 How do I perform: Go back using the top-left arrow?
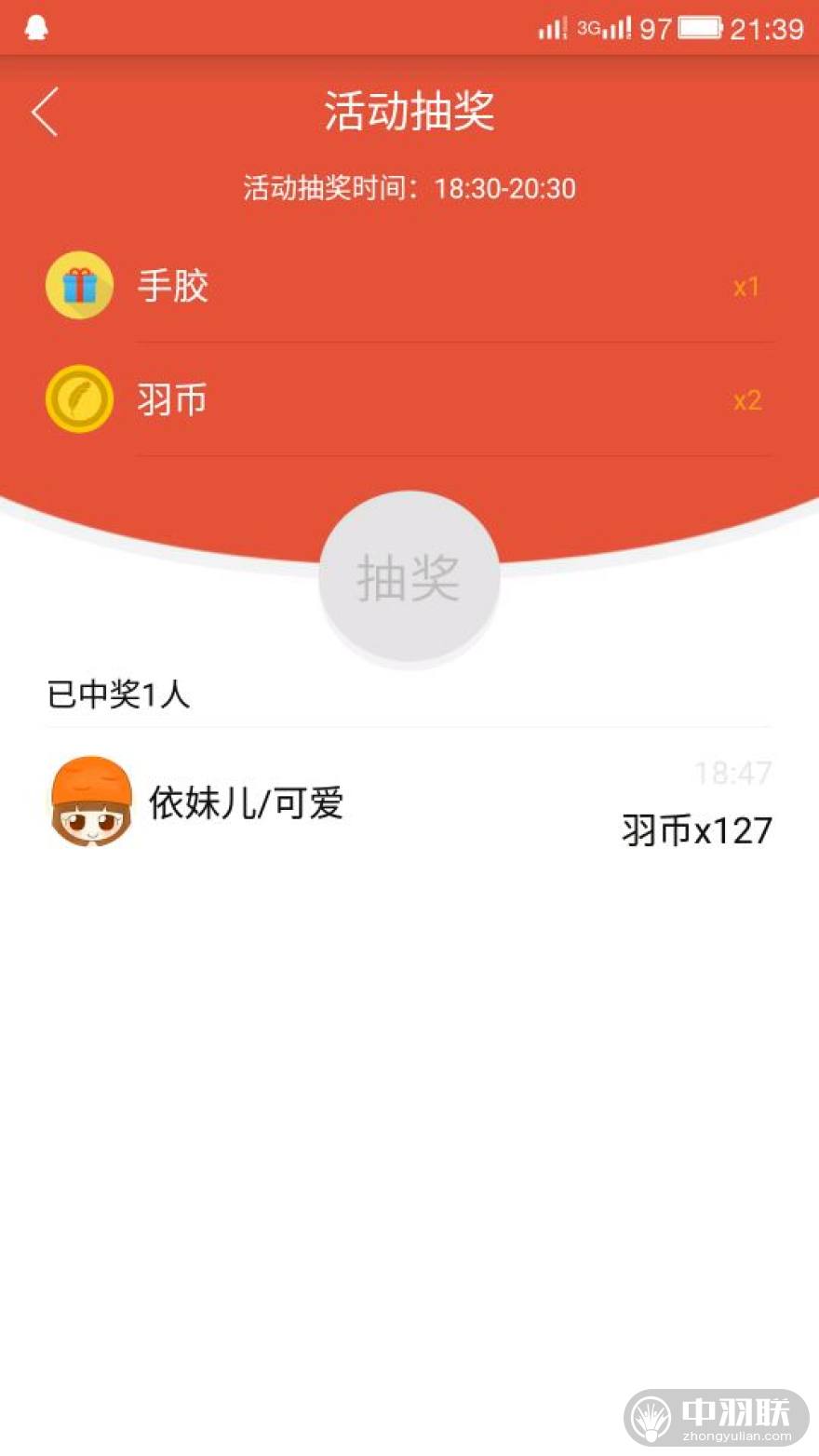click(45, 112)
